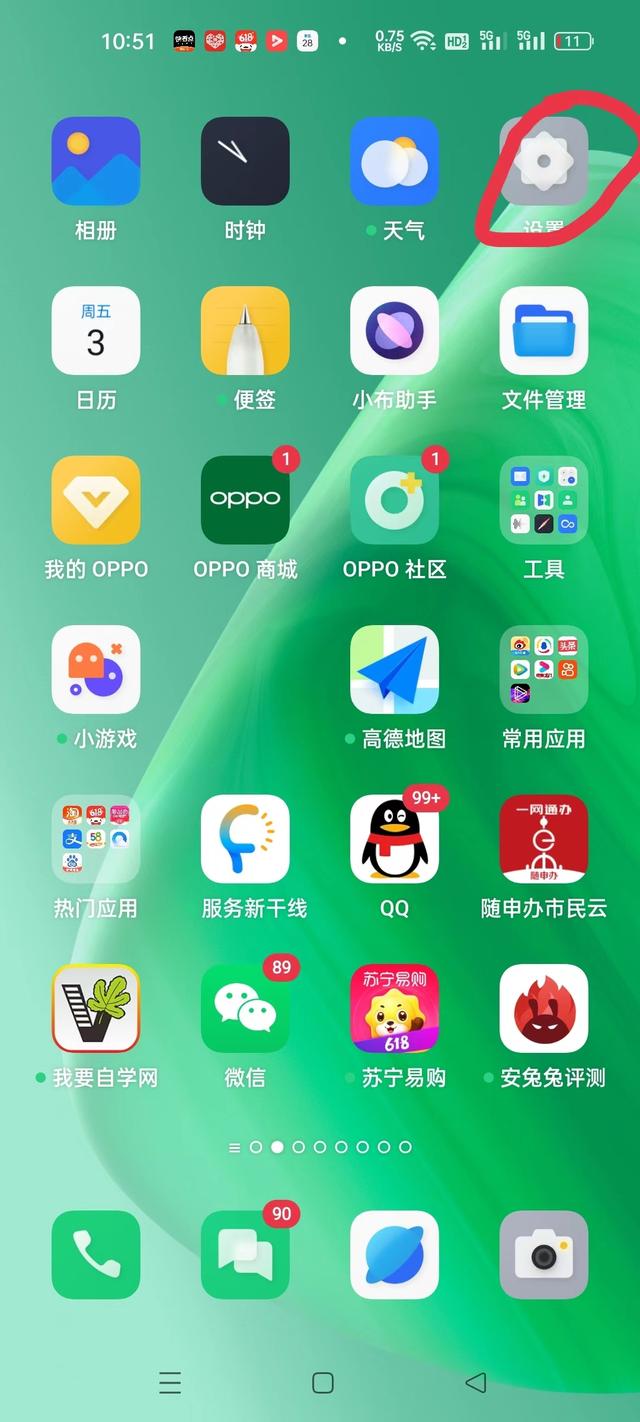Open 小布助手 assistant

click(x=394, y=331)
